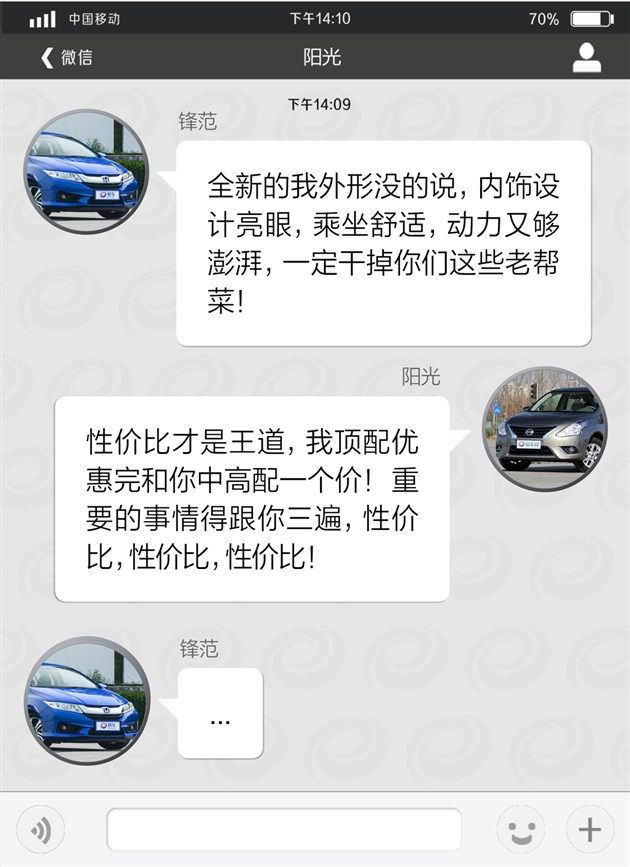Viewport: 630px width, 867px height.
Task: Open 锋范's avatar beside the 全新的我 message
Action: pyautogui.click(x=87, y=171)
